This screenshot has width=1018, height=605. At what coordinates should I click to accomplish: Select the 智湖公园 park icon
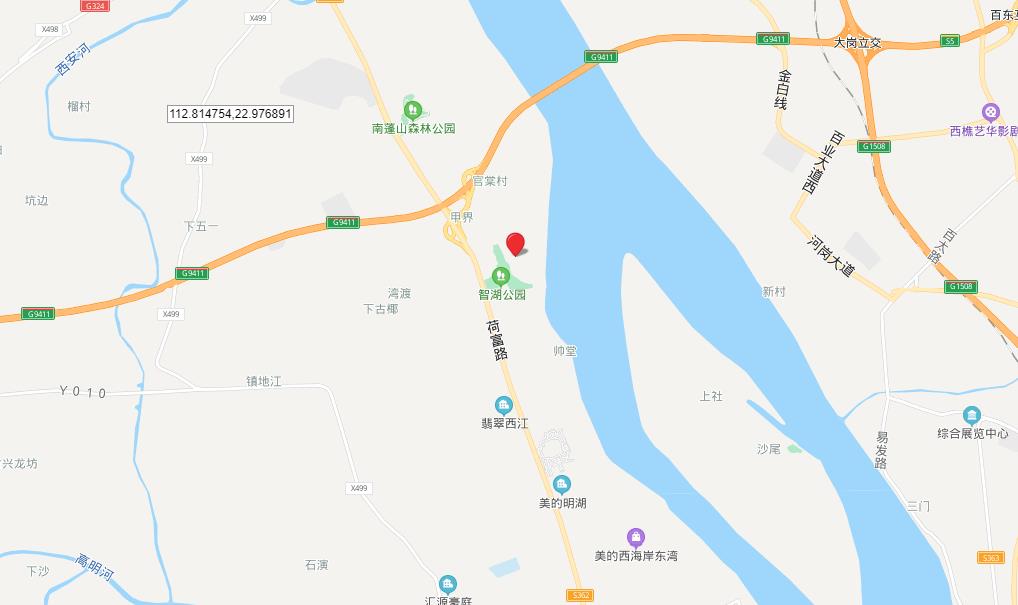(501, 275)
